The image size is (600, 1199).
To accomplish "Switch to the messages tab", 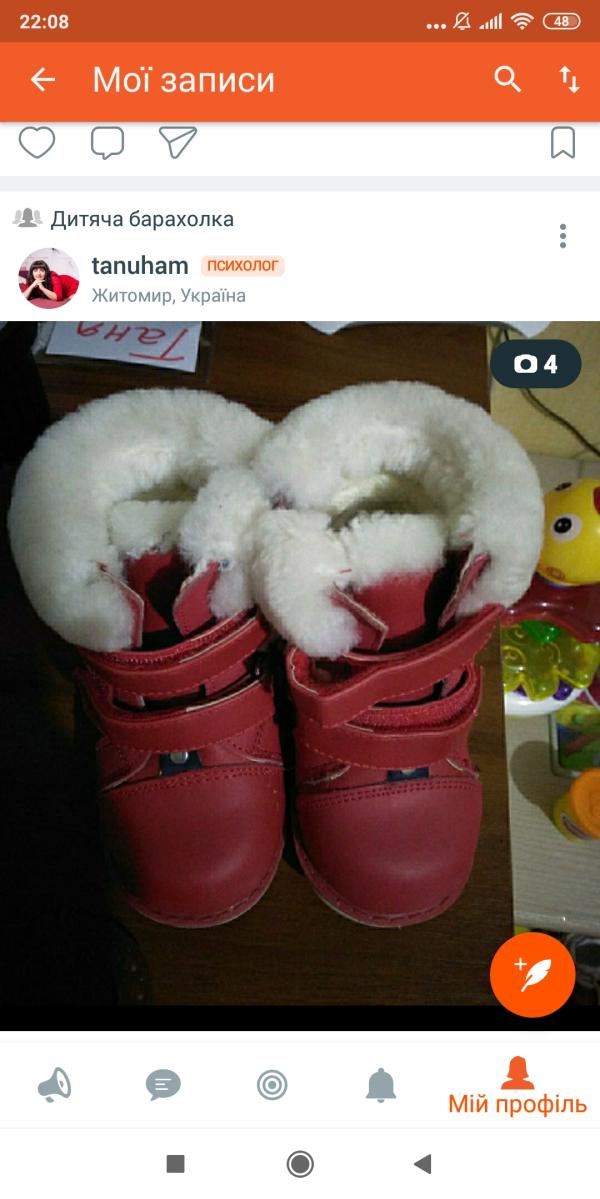I will click(163, 1085).
